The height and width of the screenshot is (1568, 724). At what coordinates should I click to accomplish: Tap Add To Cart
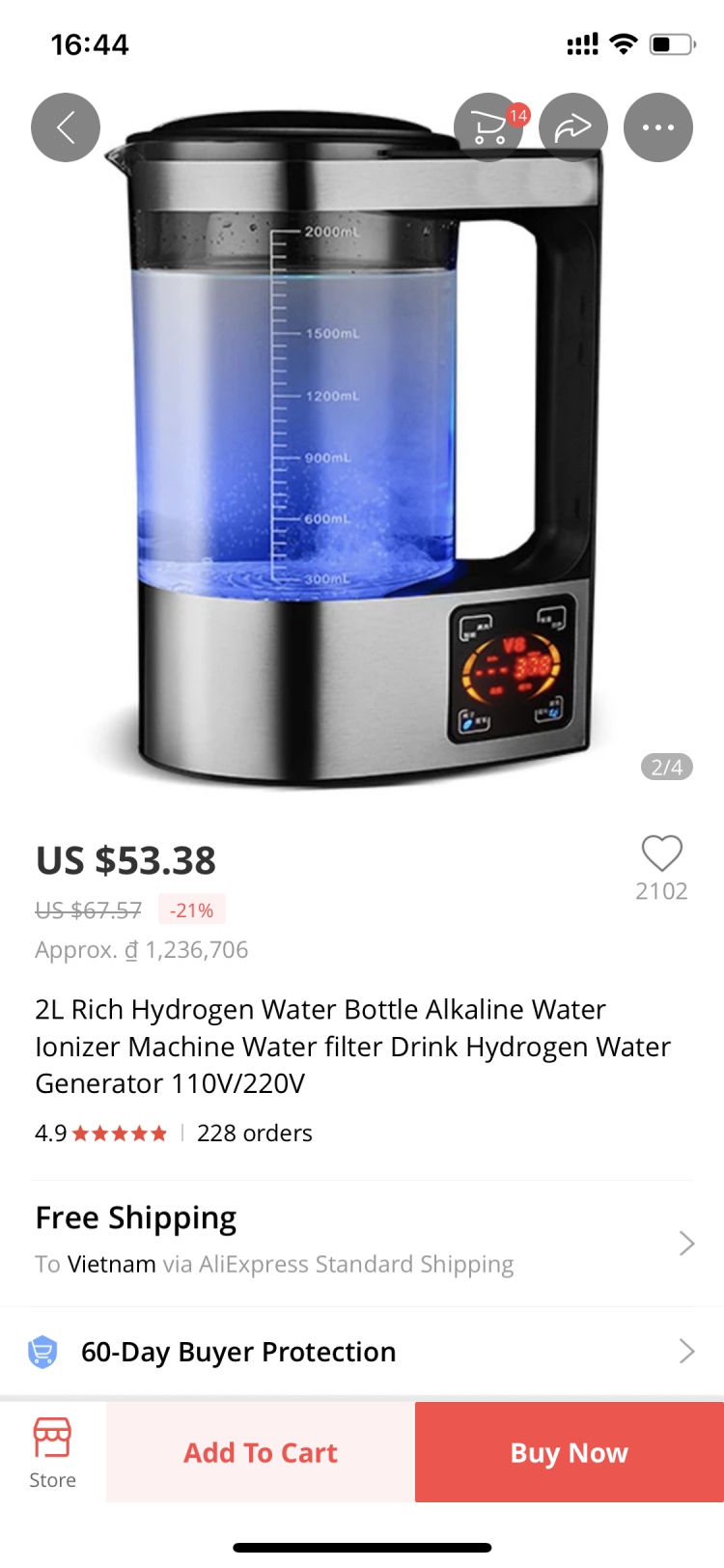pyautogui.click(x=261, y=1452)
